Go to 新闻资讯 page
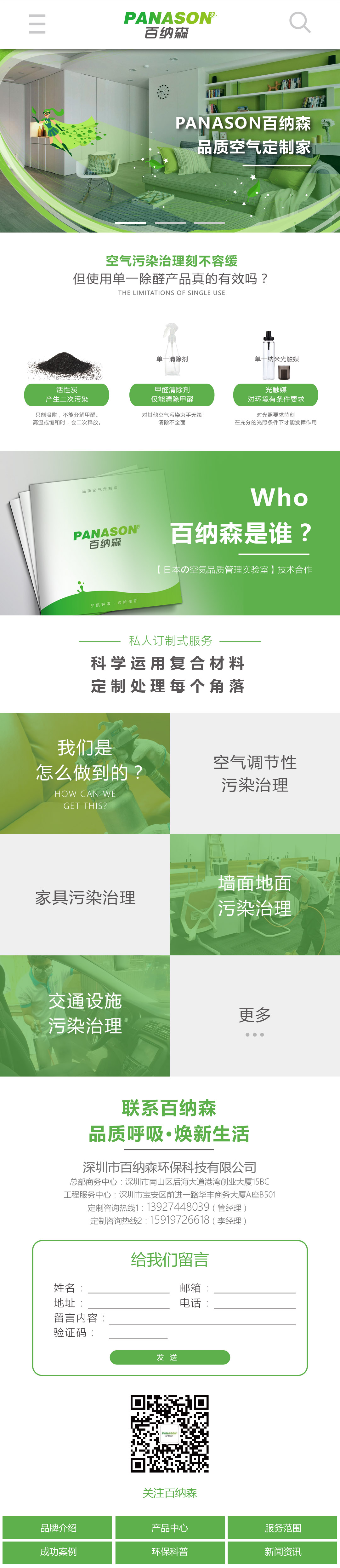Image resolution: width=340 pixels, height=1568 pixels. click(x=283, y=1551)
